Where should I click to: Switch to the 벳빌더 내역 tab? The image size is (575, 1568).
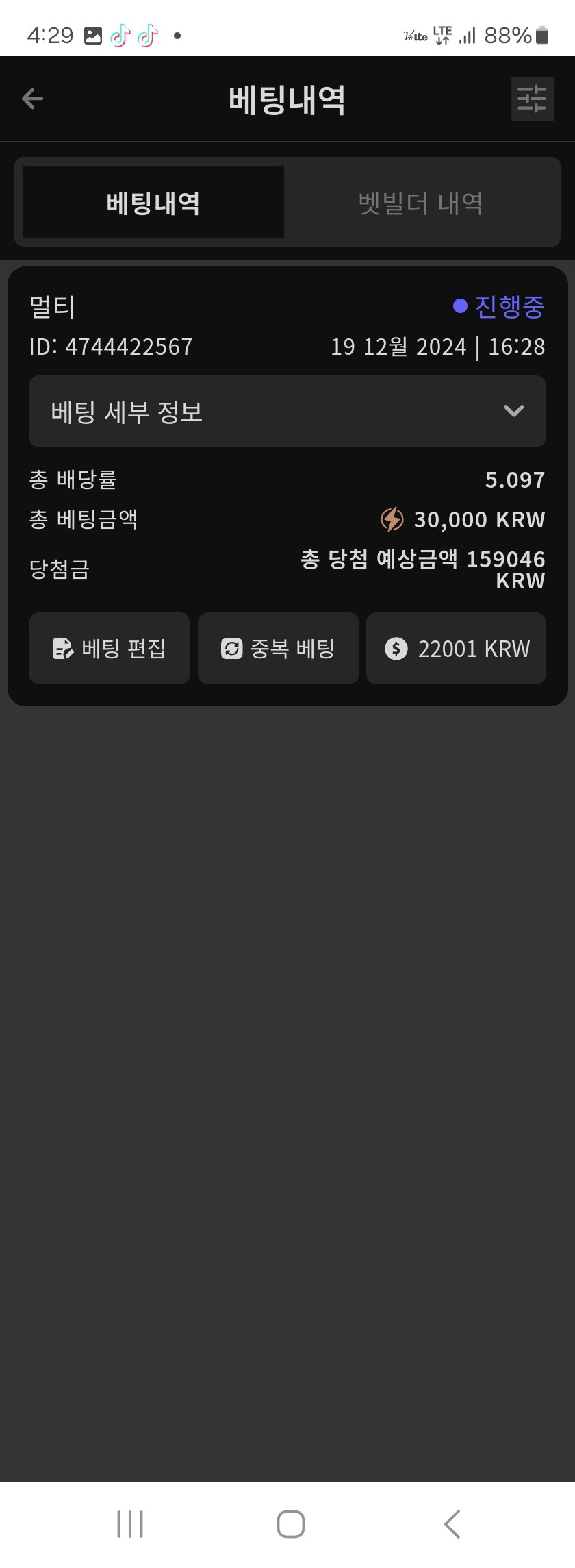421,203
